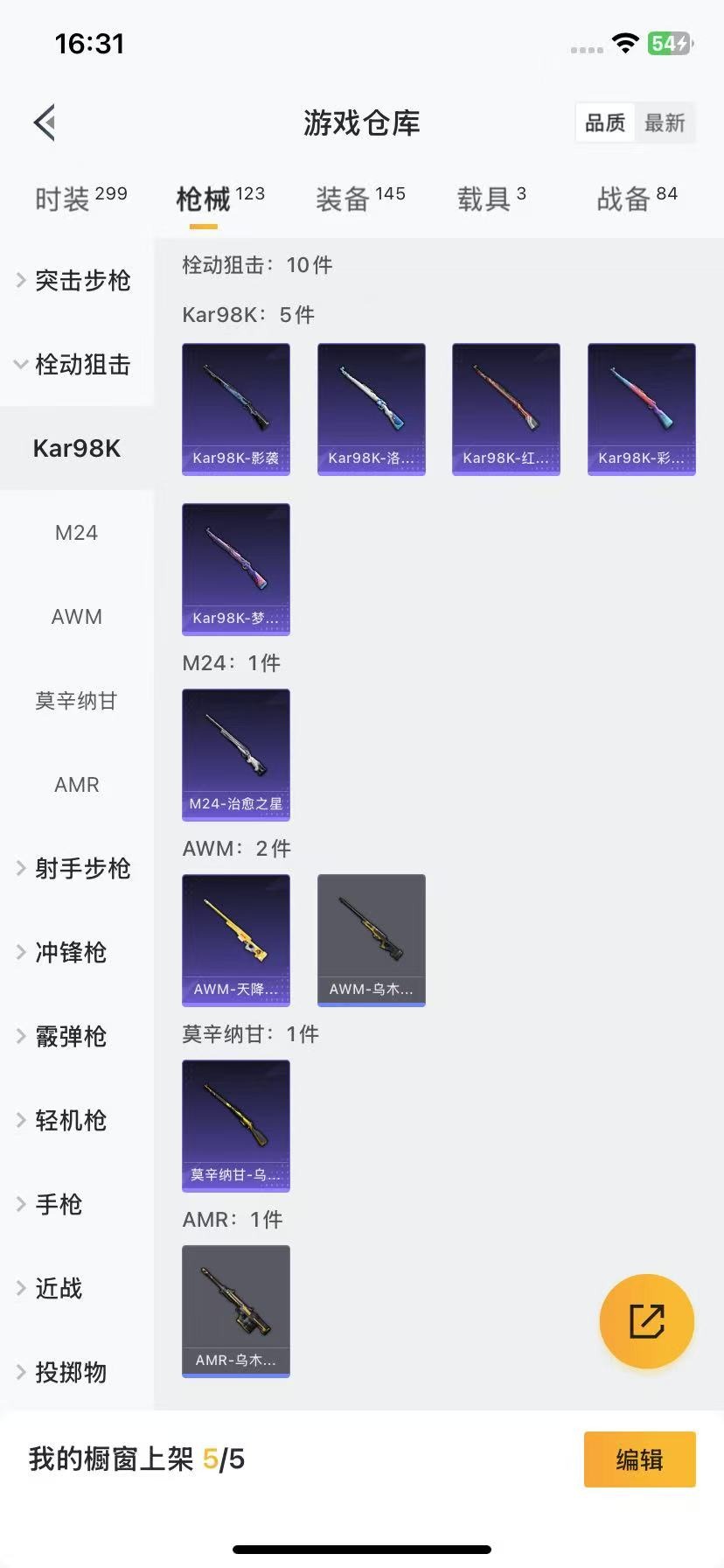Image resolution: width=724 pixels, height=1568 pixels.
Task: Open the AWM-天降 skin tile
Action: coord(236,940)
